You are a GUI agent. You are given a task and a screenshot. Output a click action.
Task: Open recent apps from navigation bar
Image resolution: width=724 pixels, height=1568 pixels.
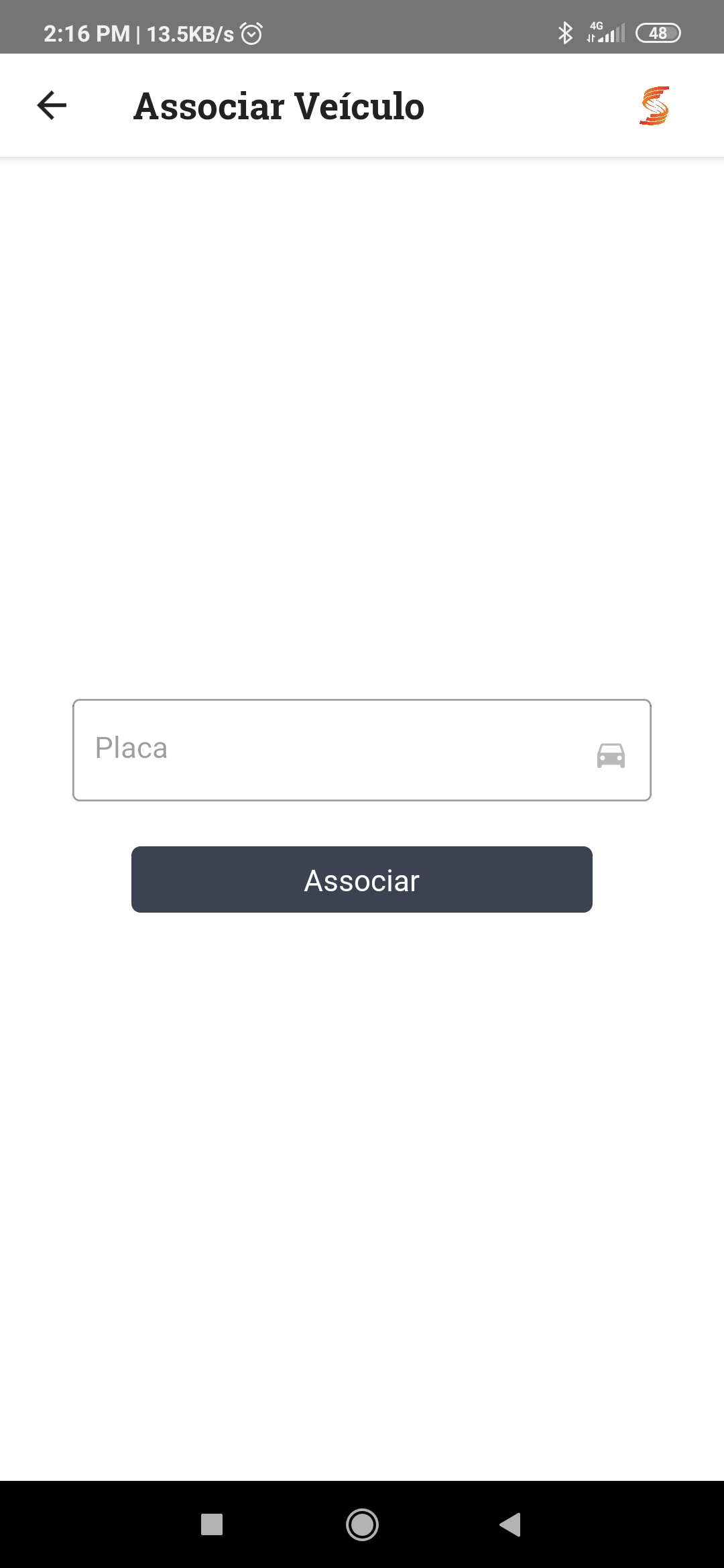212,1524
